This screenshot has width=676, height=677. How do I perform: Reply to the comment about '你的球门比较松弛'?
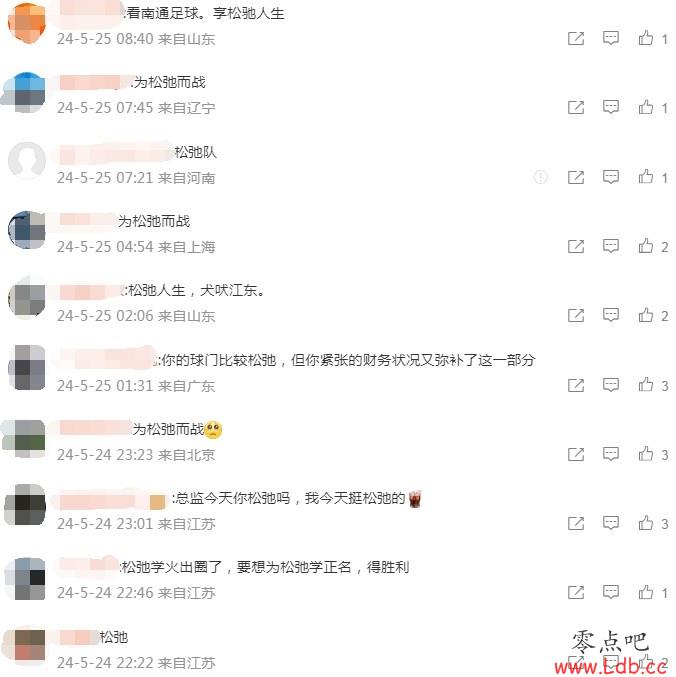(610, 385)
